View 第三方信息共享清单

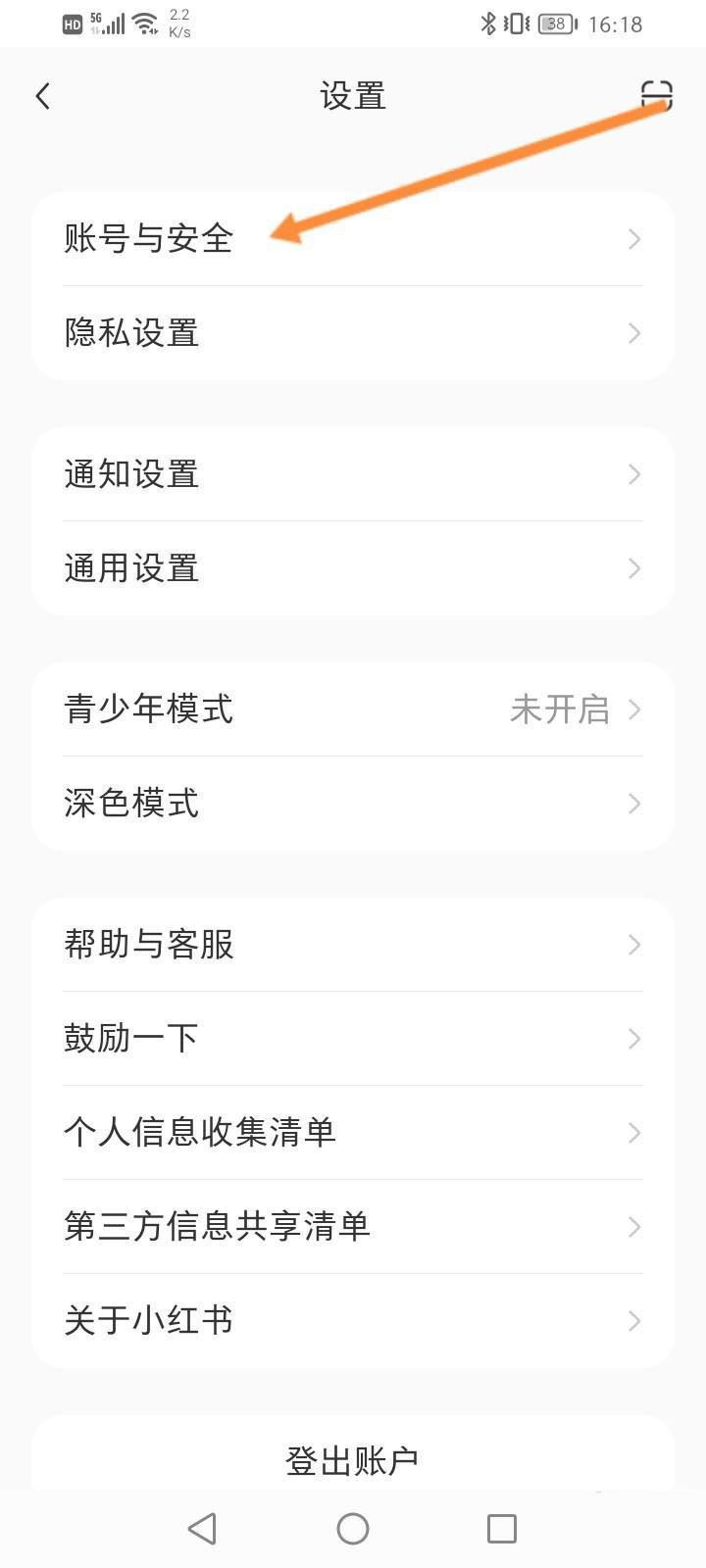coord(353,1227)
